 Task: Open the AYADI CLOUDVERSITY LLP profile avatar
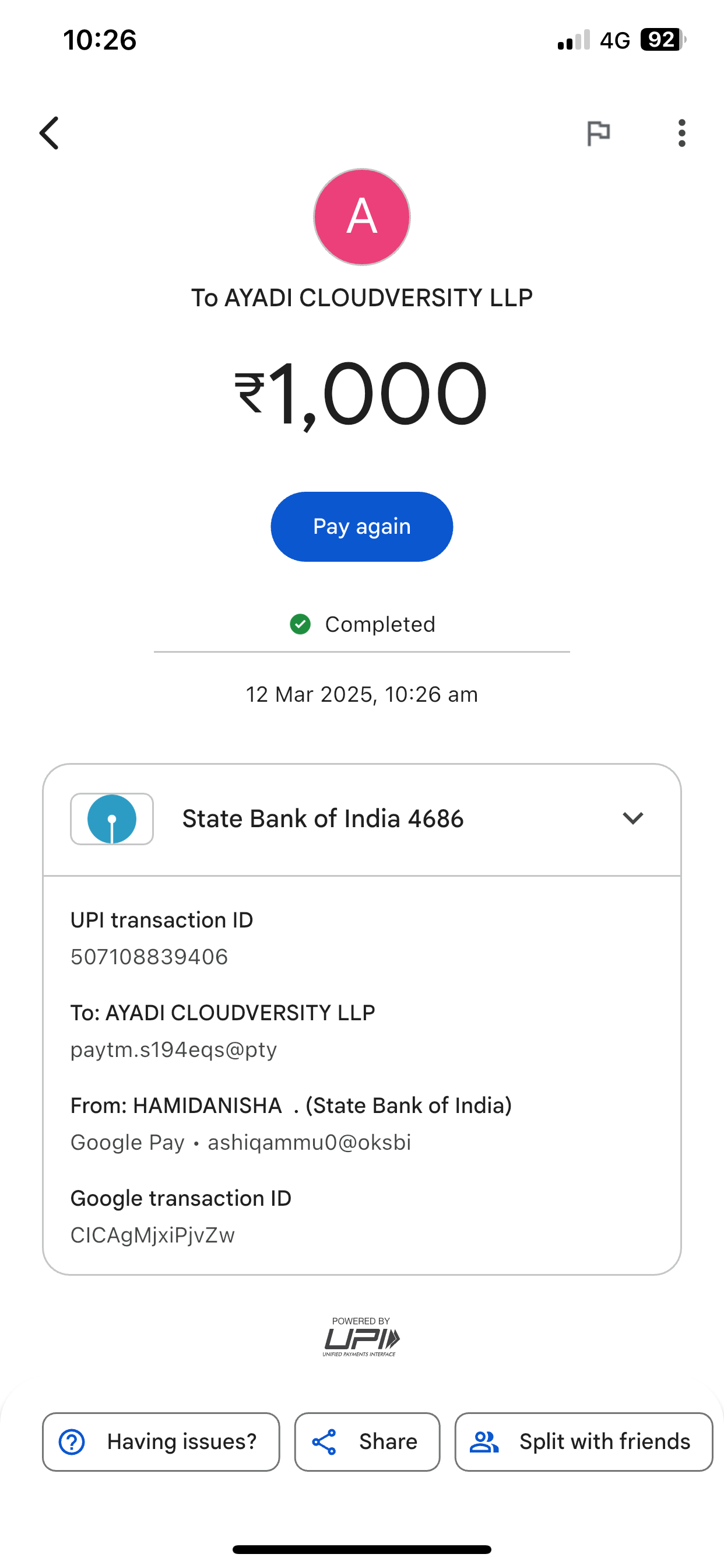[362, 216]
